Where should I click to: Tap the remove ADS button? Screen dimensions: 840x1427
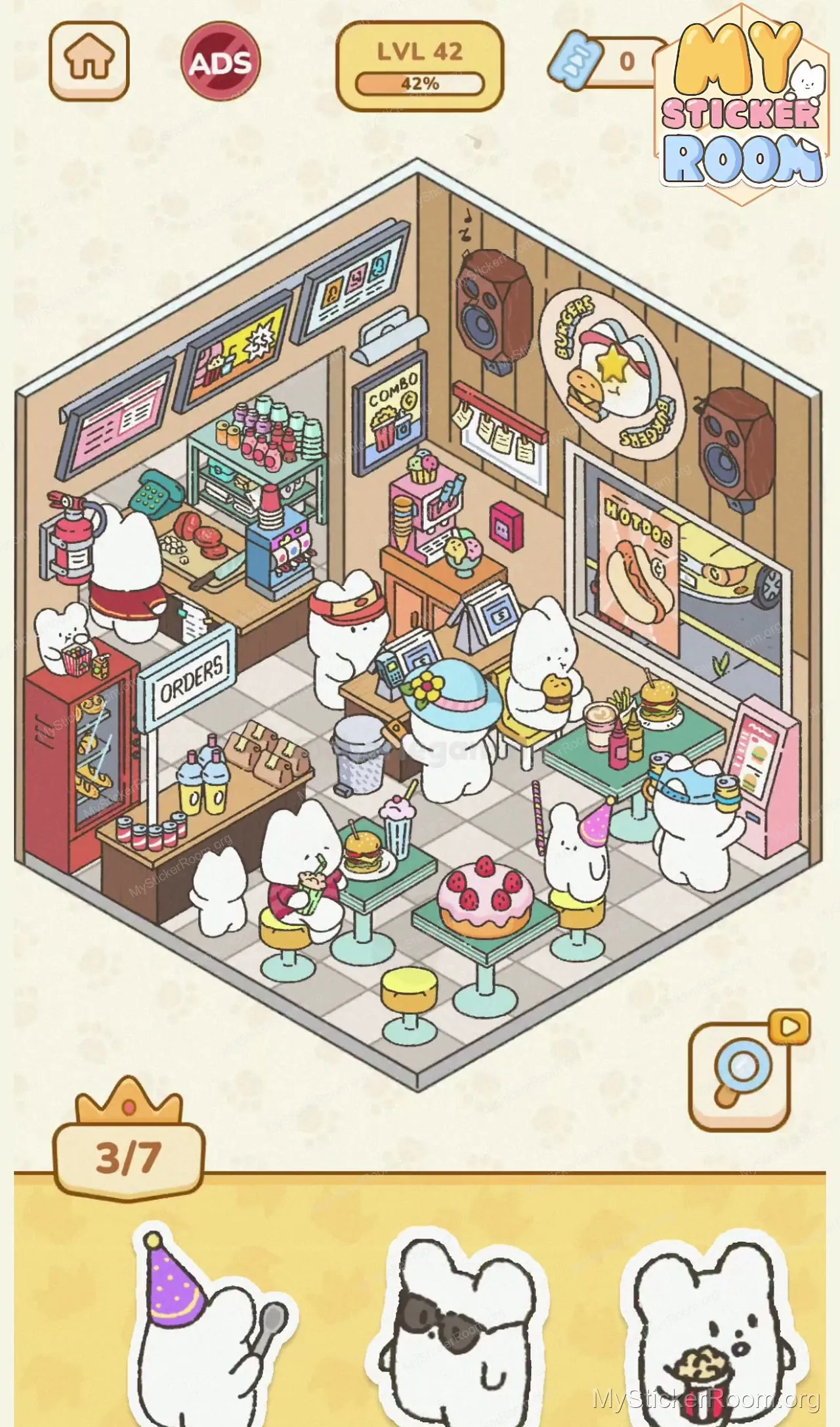(x=220, y=62)
